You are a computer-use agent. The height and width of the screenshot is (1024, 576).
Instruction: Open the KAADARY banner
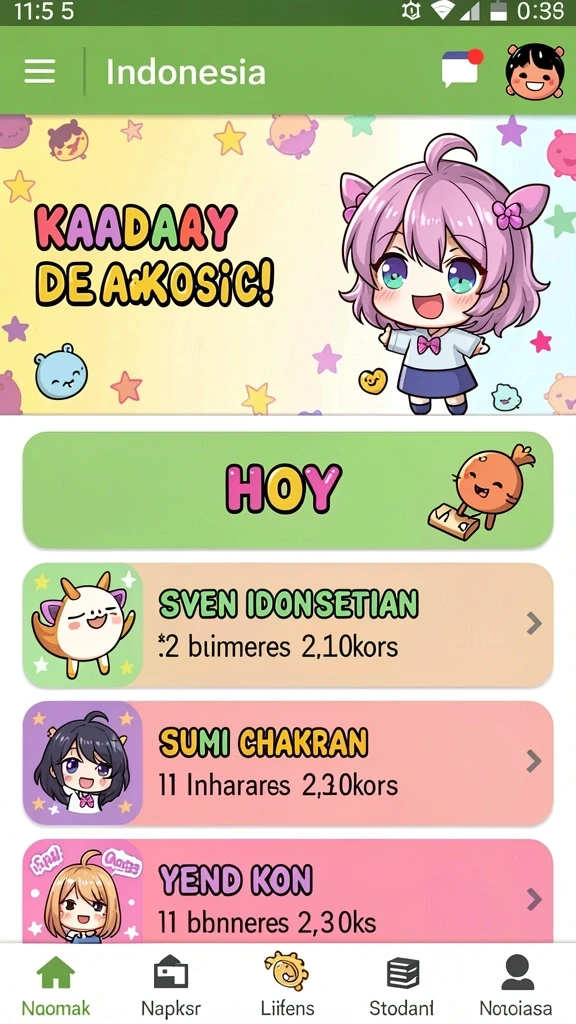pyautogui.click(x=288, y=264)
